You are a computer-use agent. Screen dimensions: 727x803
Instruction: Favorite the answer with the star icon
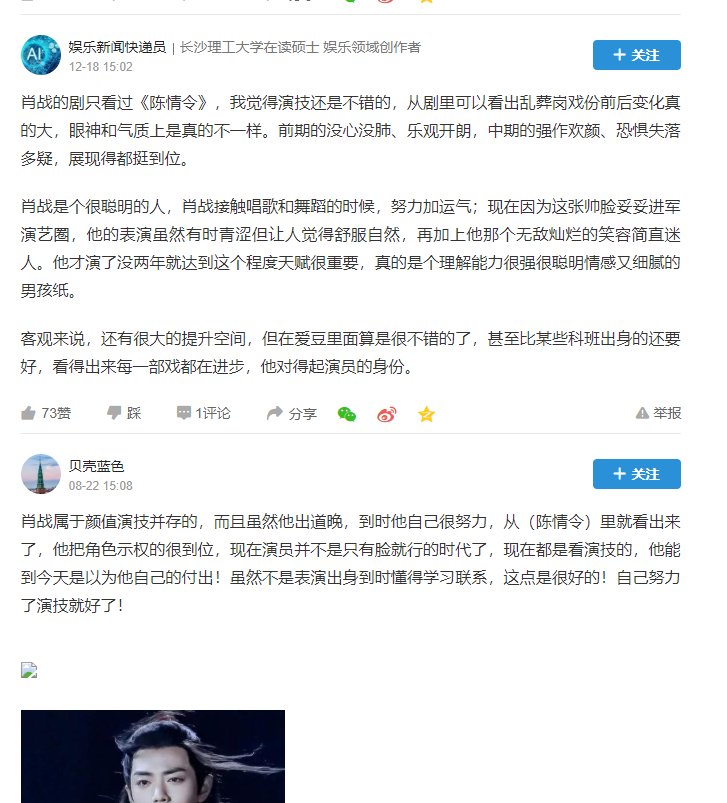tap(426, 414)
